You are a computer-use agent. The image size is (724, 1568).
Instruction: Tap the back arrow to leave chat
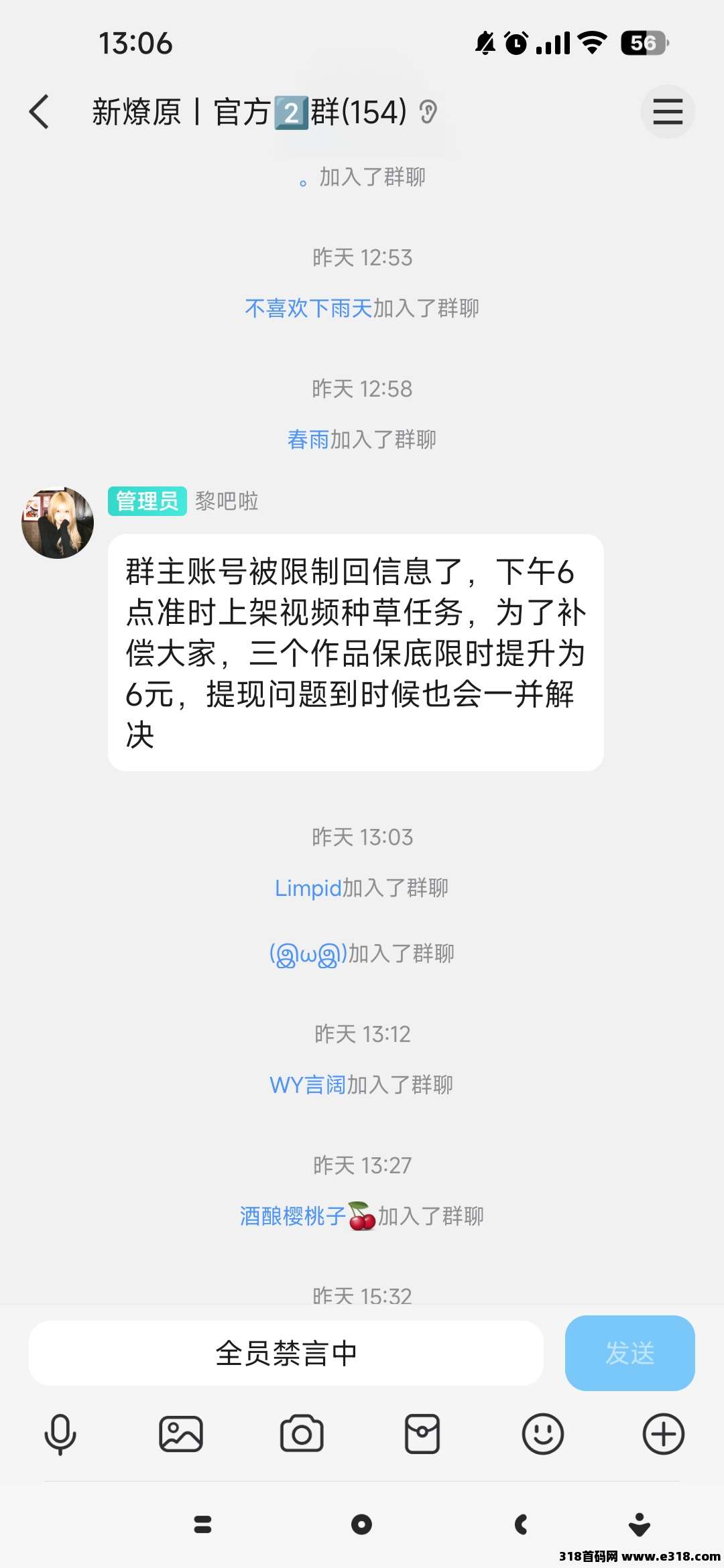pos(40,111)
